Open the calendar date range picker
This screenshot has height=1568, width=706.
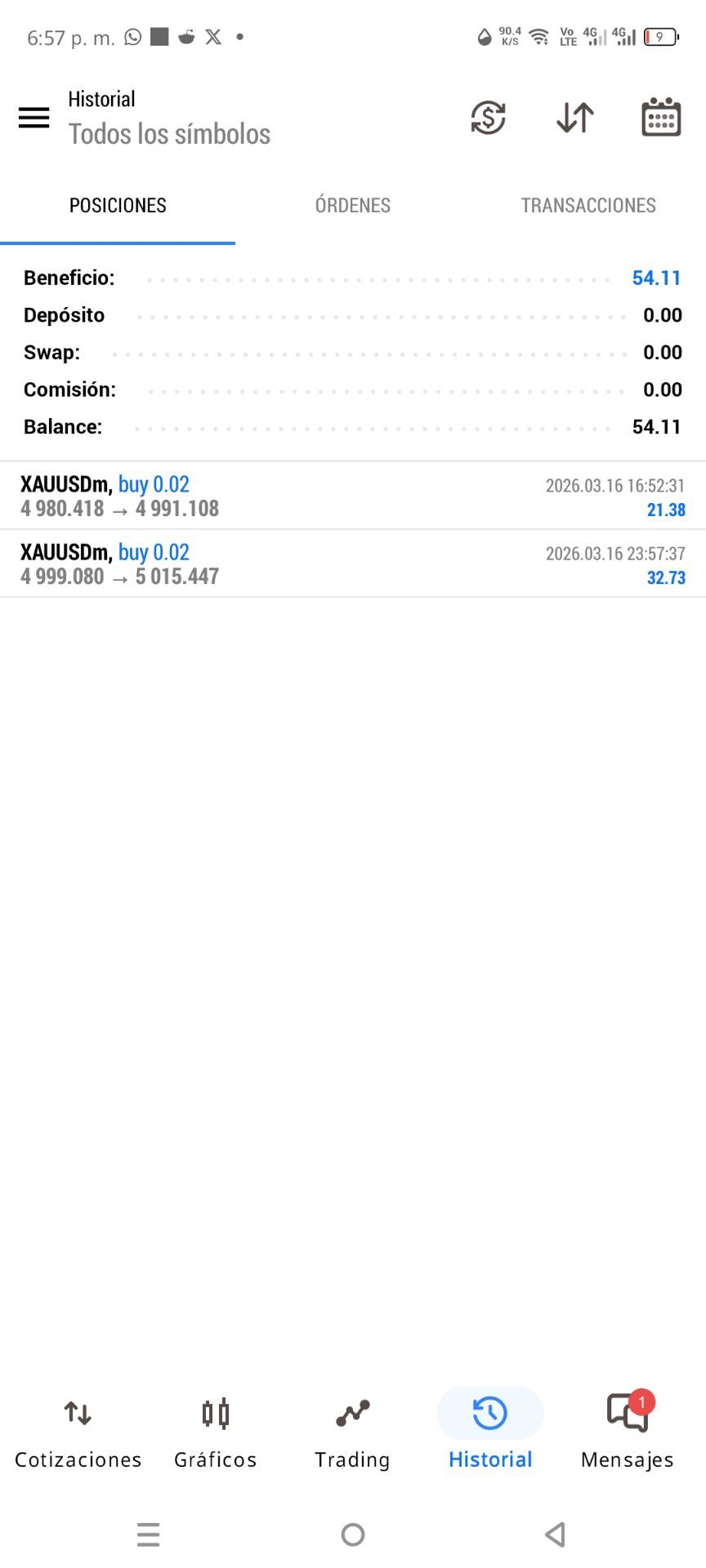click(x=661, y=118)
